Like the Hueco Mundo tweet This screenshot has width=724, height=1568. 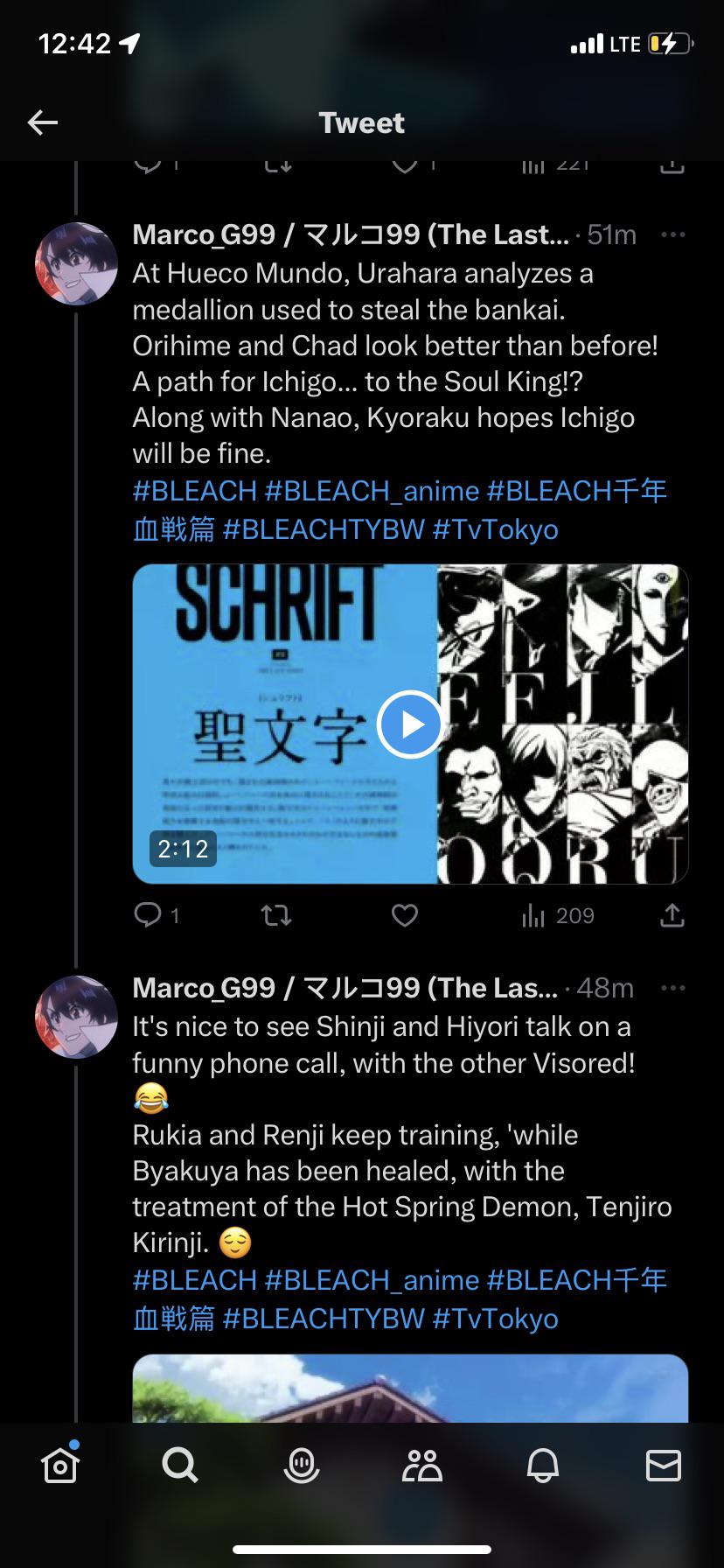[404, 915]
